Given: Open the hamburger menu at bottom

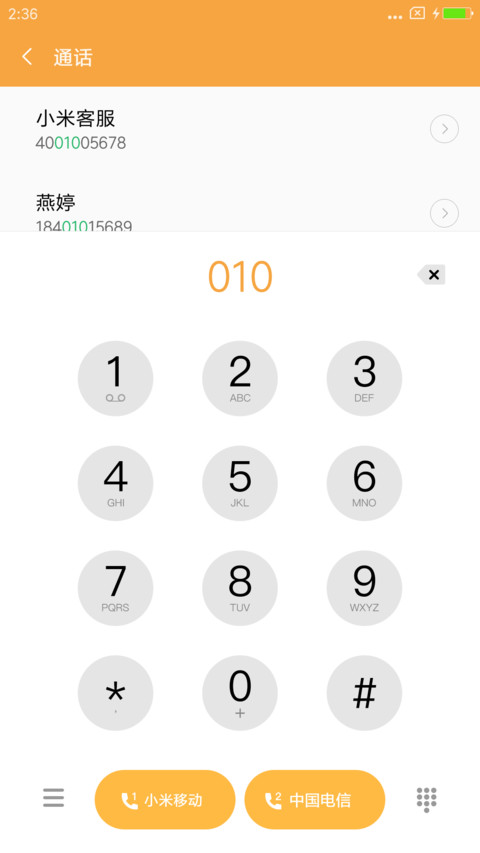Looking at the screenshot, I should 53,798.
